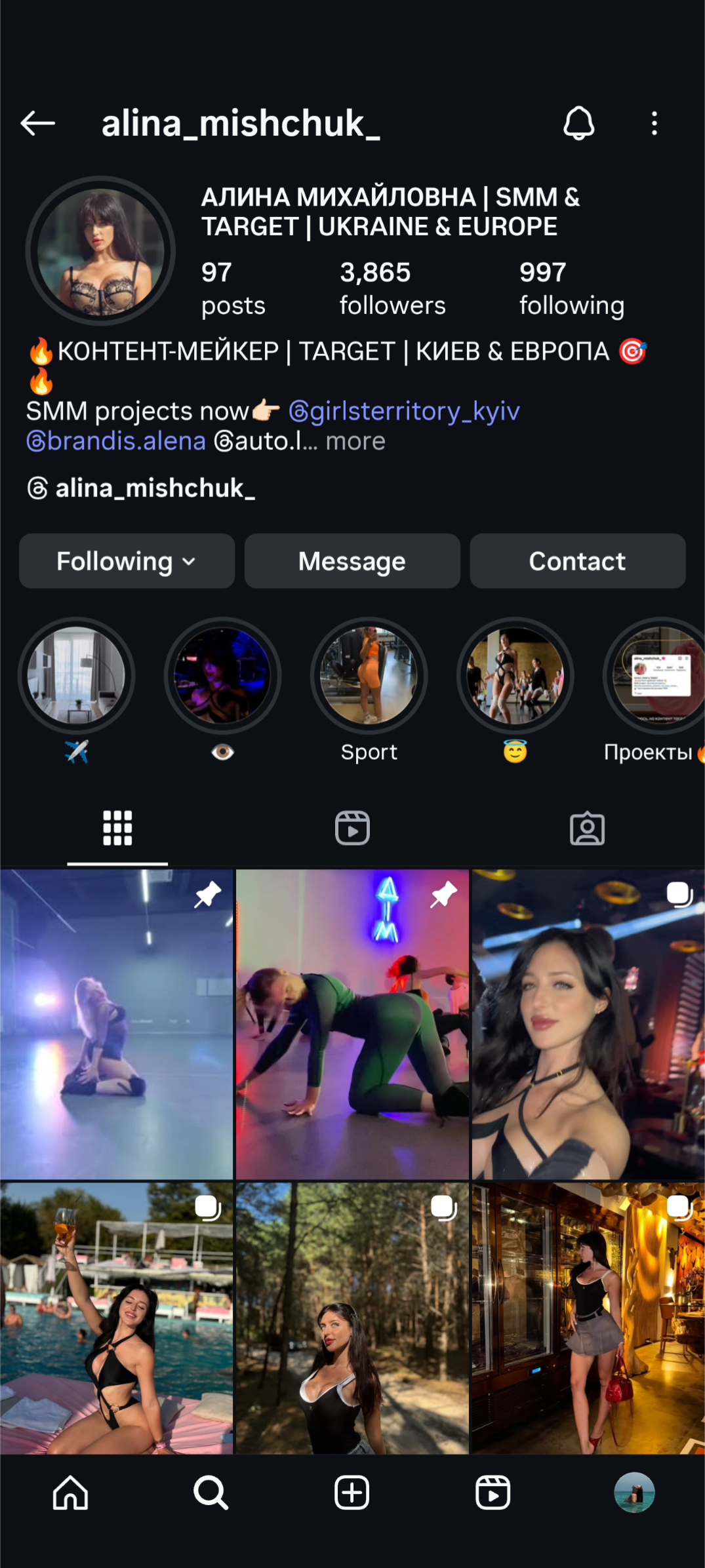Open the airplane emoji story highlight

pyautogui.click(x=76, y=676)
